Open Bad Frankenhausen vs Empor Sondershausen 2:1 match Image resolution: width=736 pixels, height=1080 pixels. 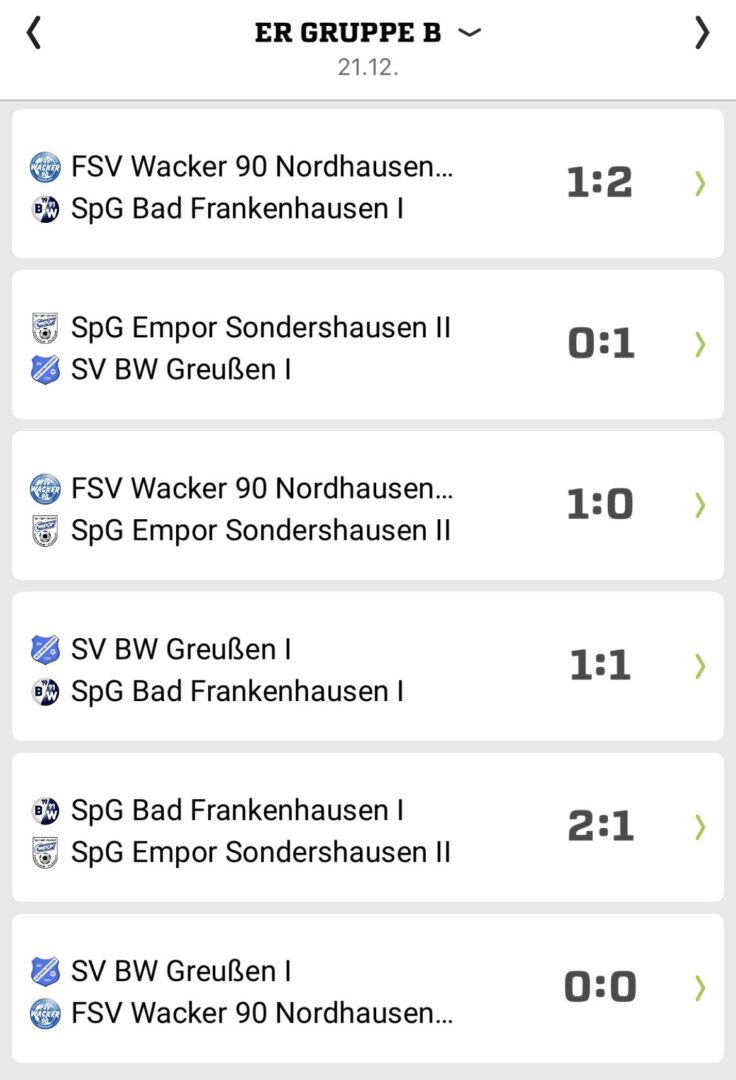[367, 828]
